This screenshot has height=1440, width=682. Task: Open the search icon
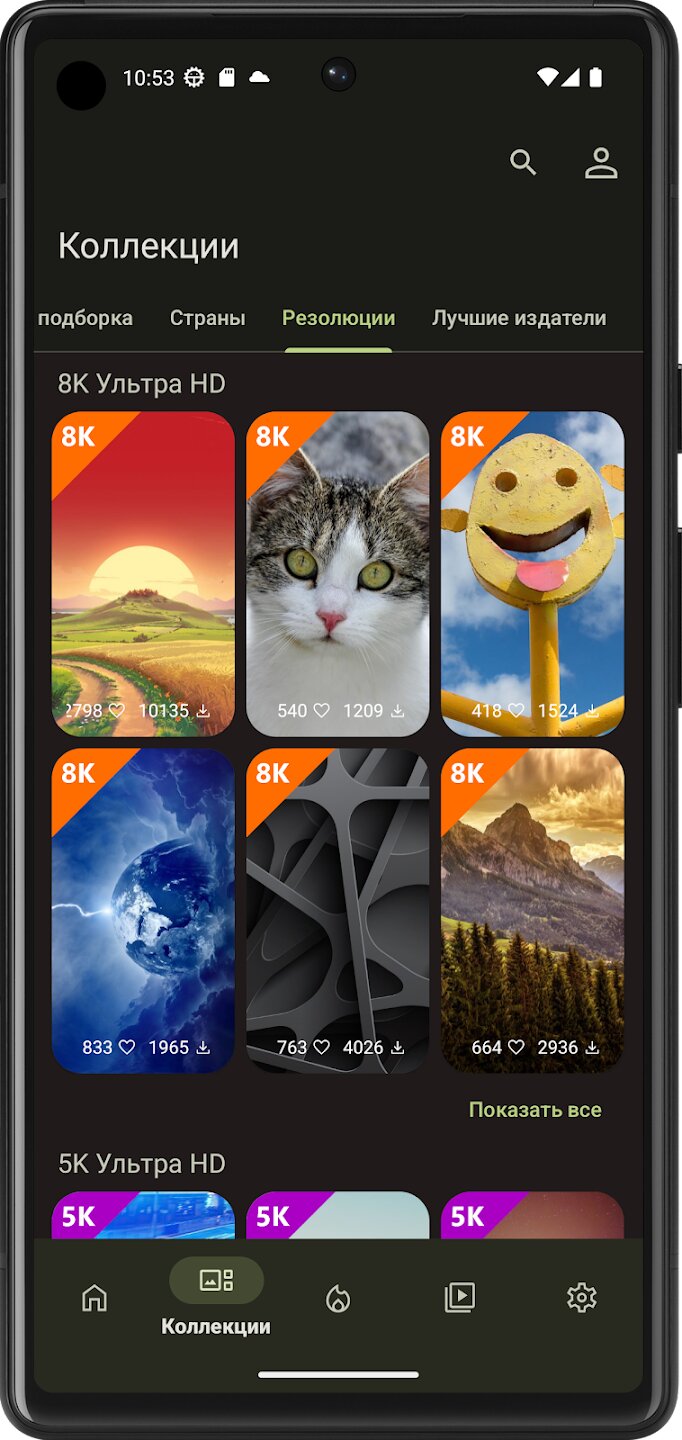[523, 162]
